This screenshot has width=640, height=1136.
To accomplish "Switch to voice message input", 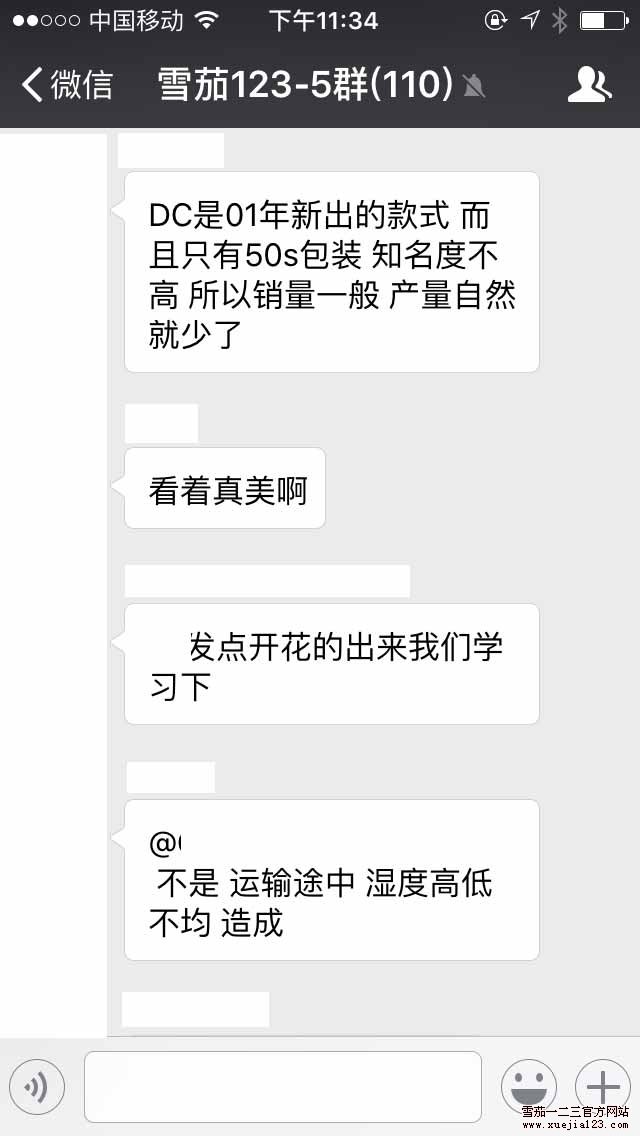I will (x=37, y=1087).
